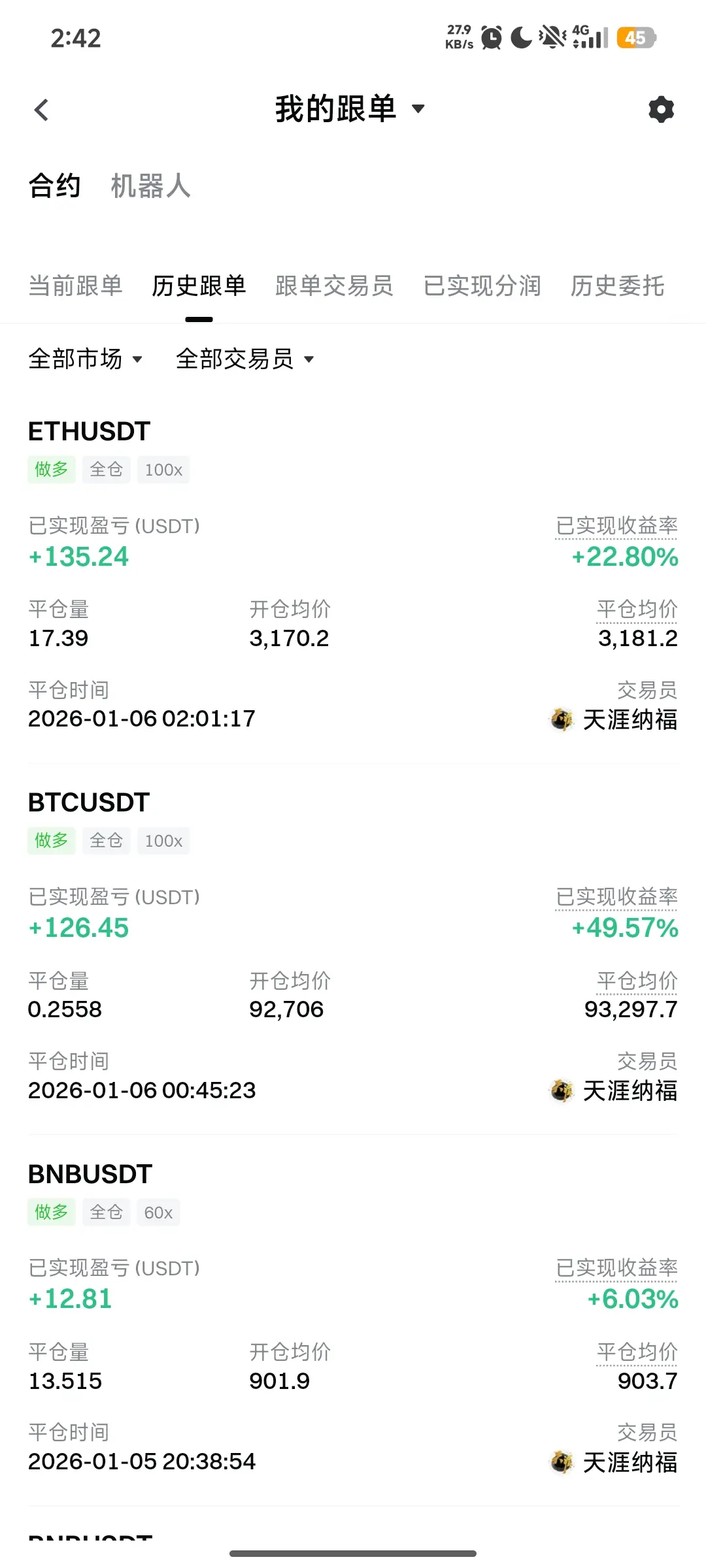Select the 当前跟单 tab
This screenshot has width=706, height=1568.
pyautogui.click(x=76, y=286)
